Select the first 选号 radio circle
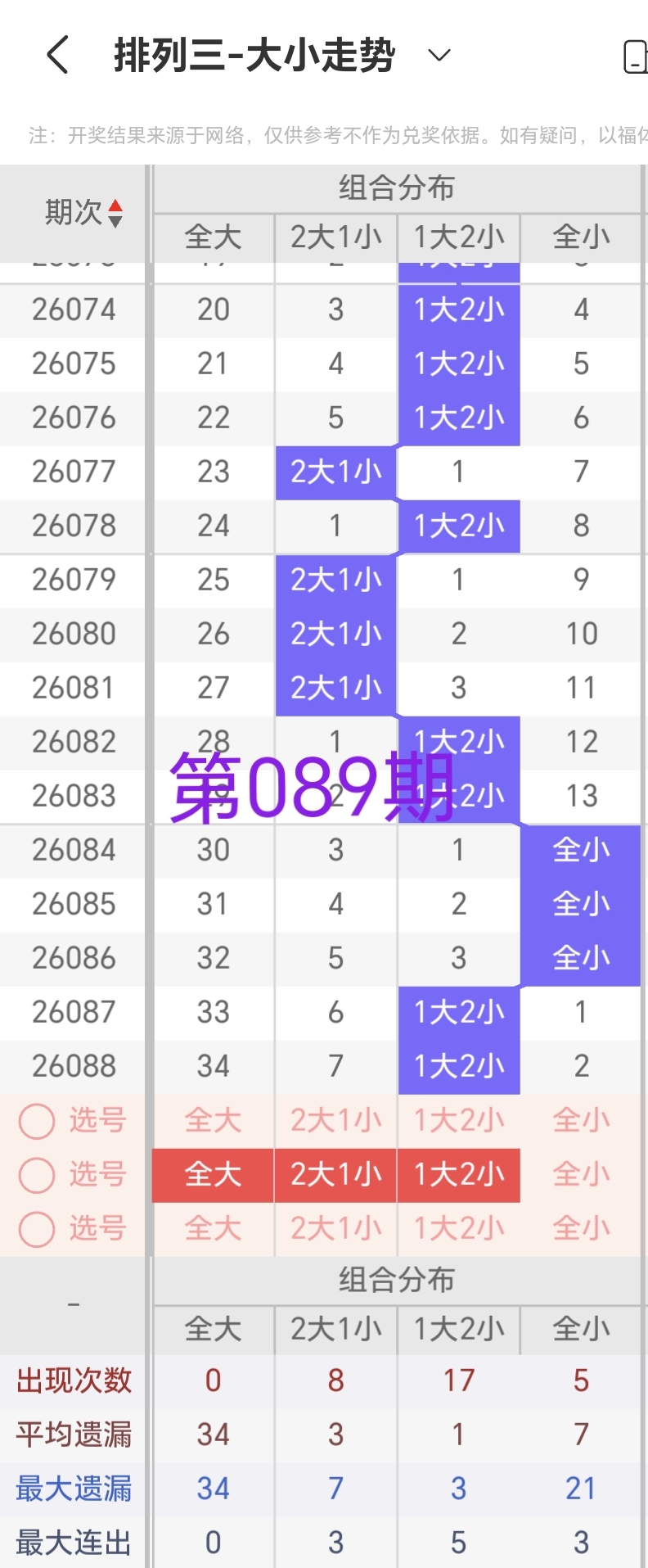The image size is (648, 1568). 36,1120
